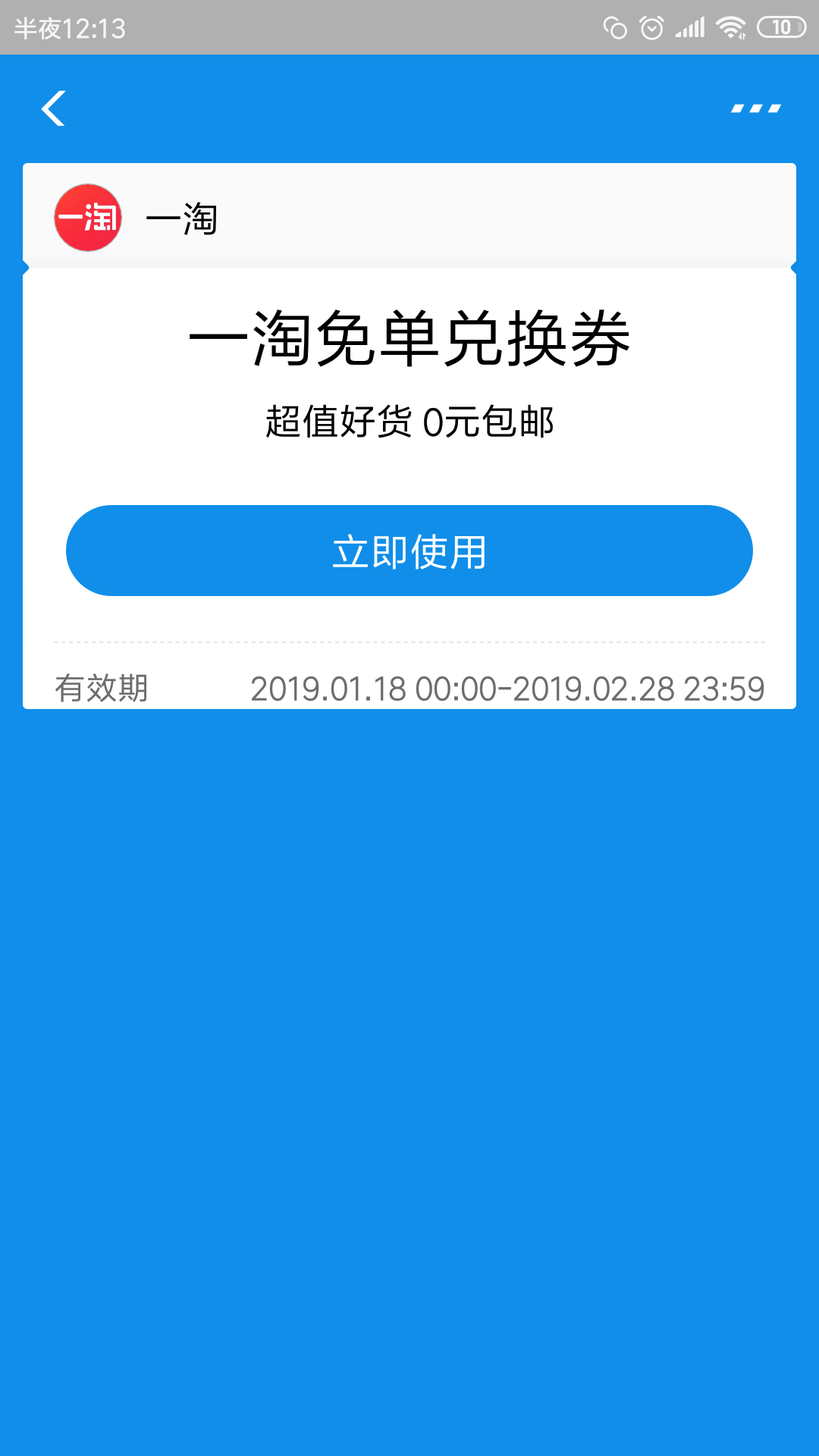Go back using the top-left arrow
819x1456 pixels.
tap(53, 108)
